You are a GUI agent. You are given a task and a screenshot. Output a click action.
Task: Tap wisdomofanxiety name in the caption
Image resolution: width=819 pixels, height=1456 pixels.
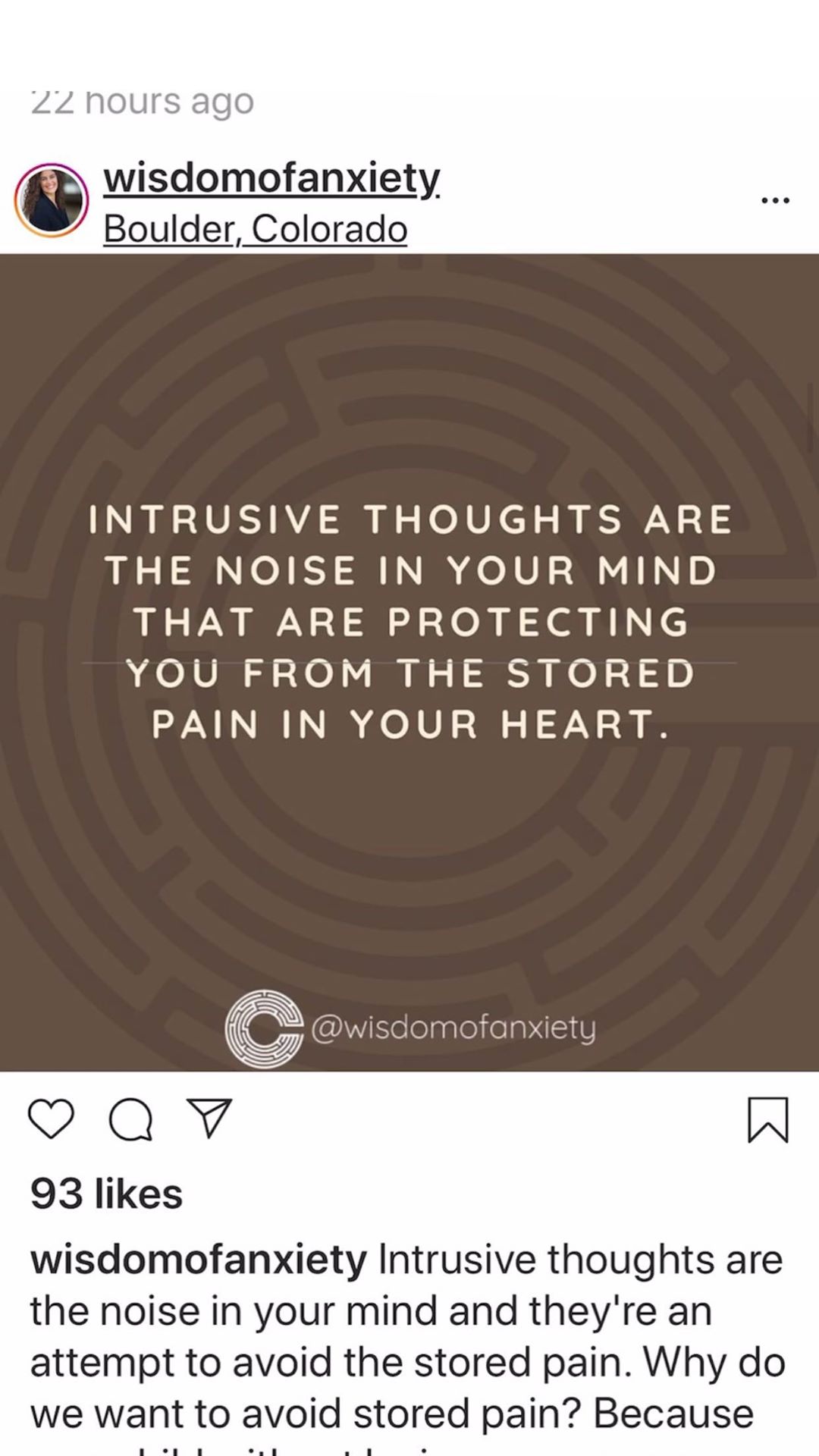pos(199,1260)
